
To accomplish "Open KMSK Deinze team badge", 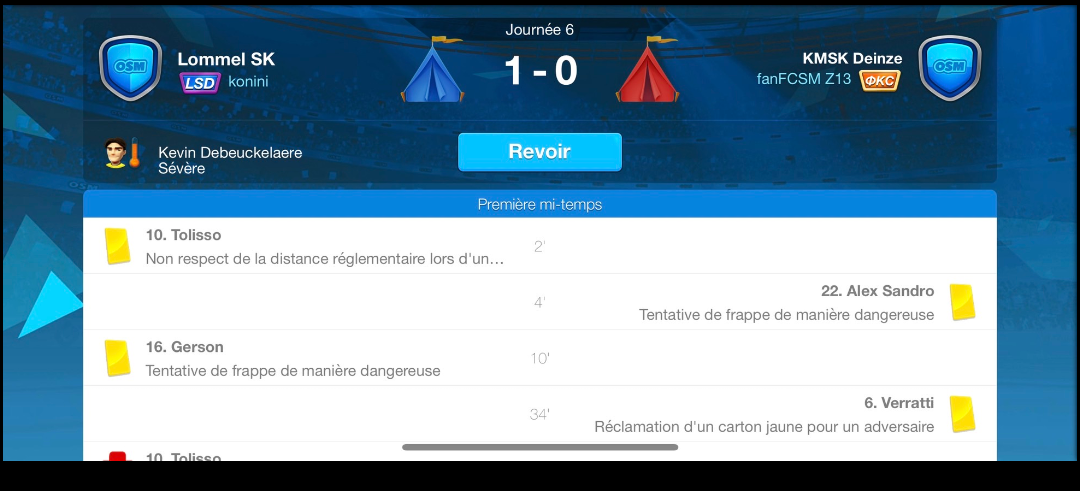I will pos(947,68).
